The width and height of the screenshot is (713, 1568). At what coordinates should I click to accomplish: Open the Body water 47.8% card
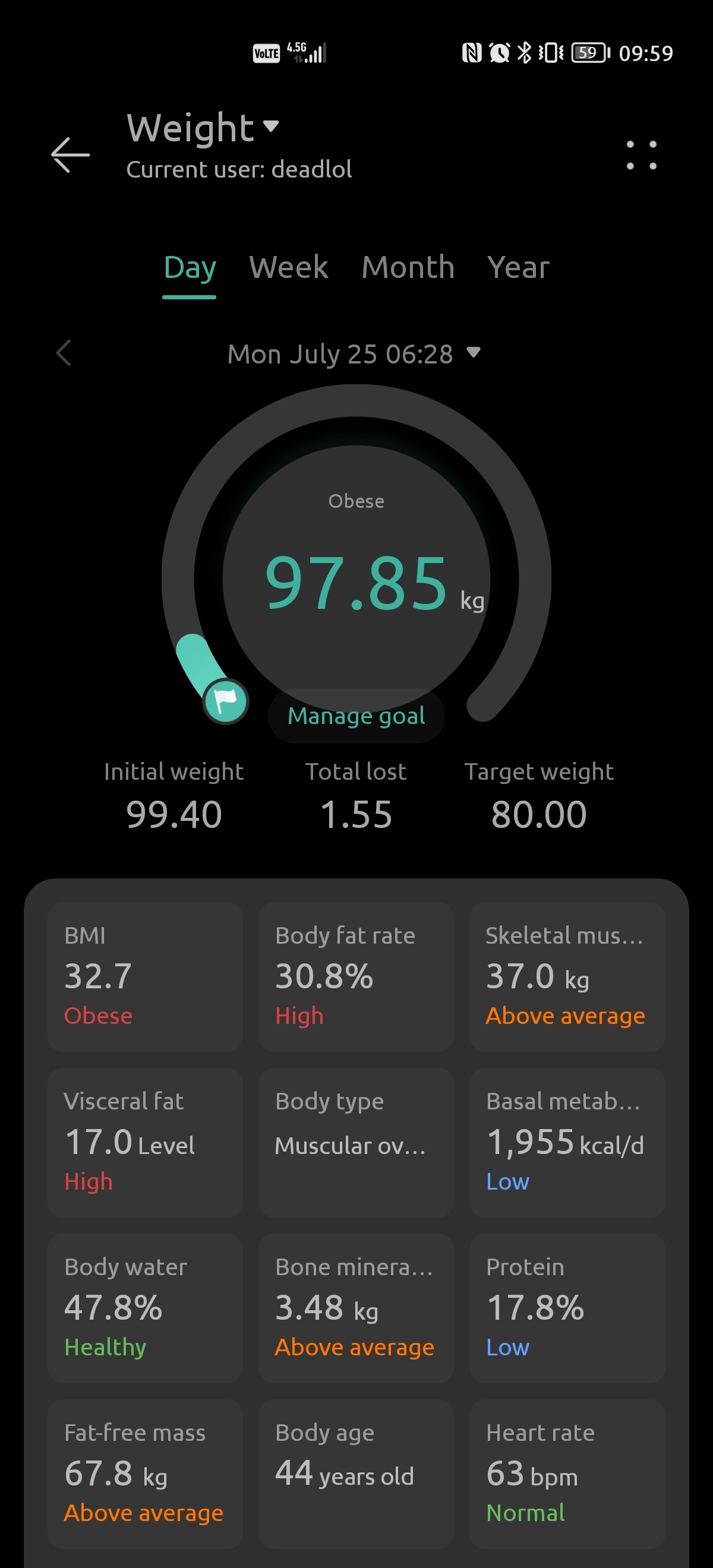[x=145, y=1308]
